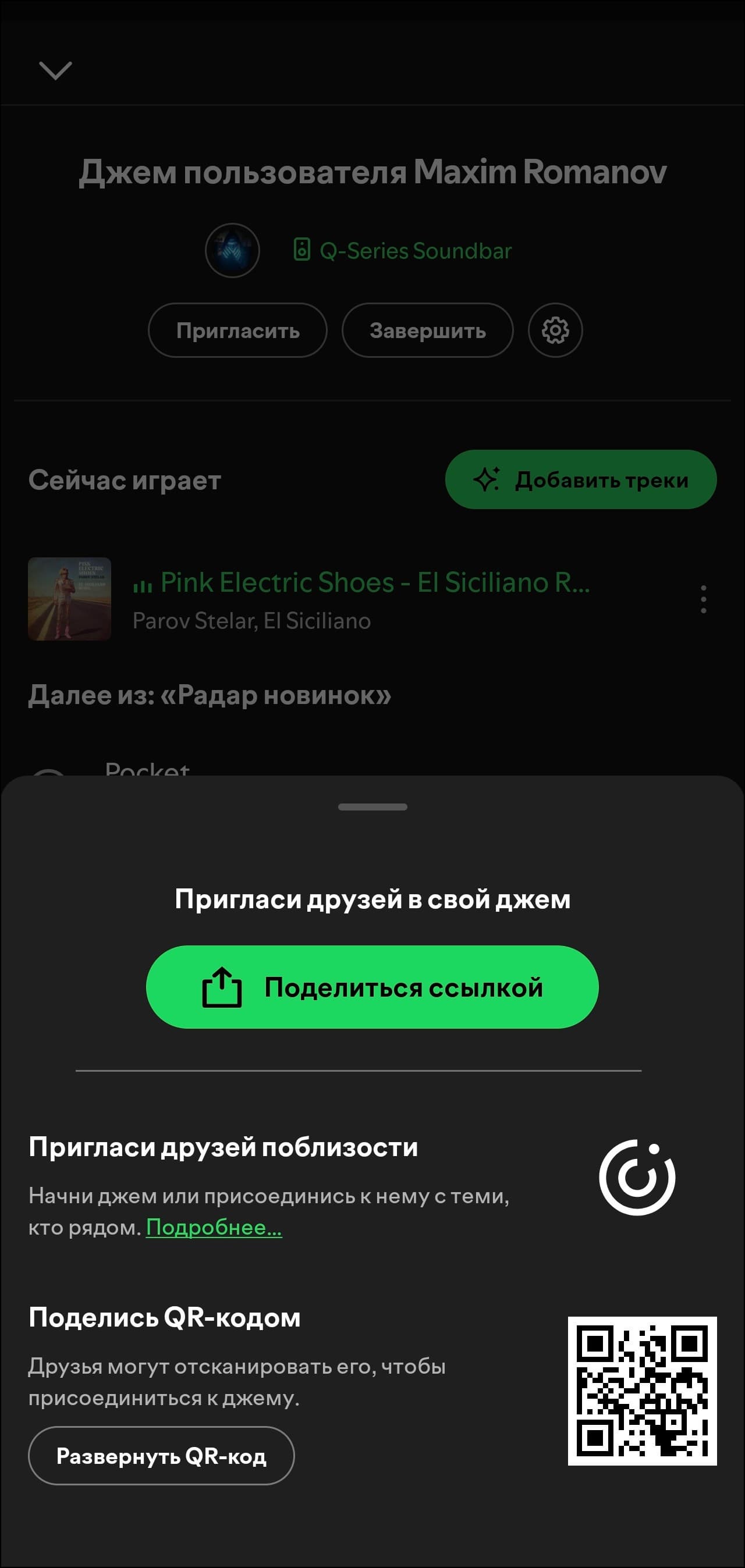The width and height of the screenshot is (745, 1568).
Task: Add tracks to the jam
Action: click(580, 479)
